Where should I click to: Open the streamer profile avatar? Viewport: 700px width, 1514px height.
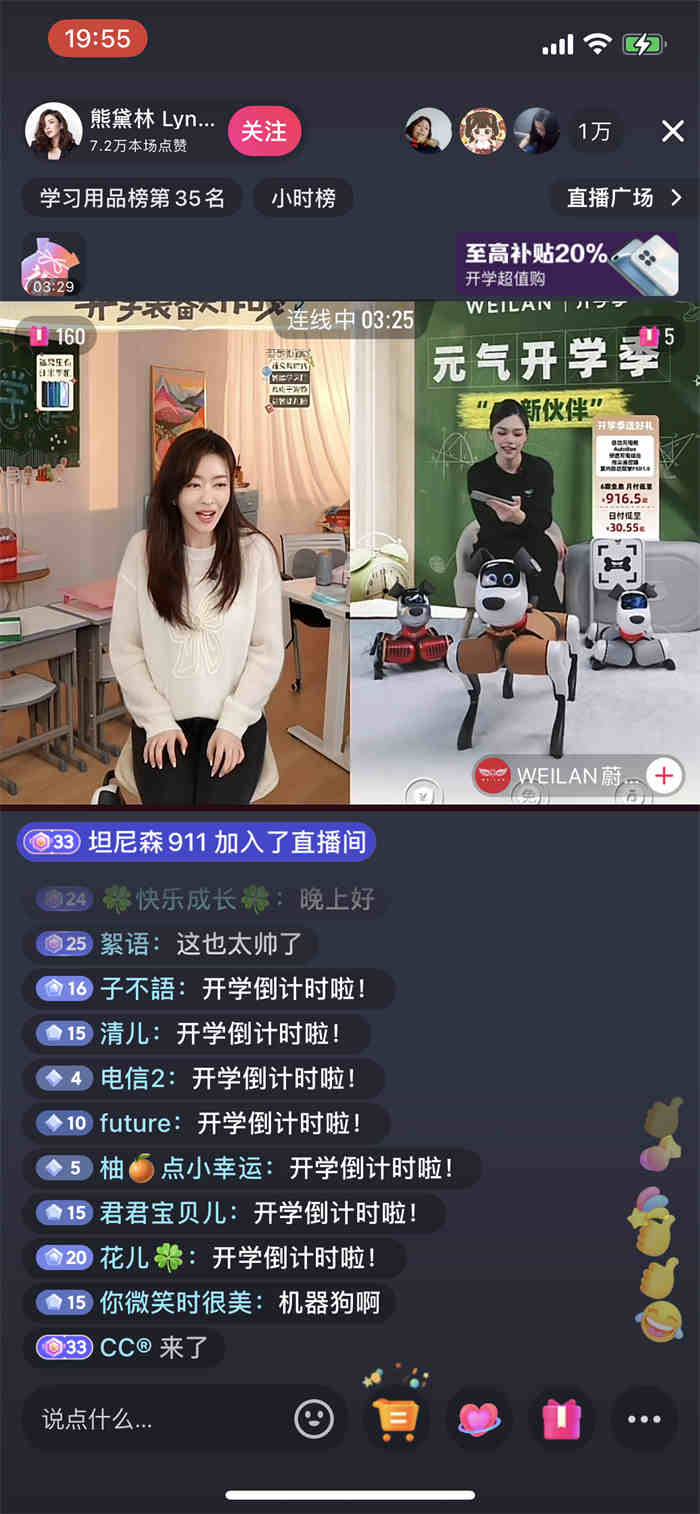point(53,131)
